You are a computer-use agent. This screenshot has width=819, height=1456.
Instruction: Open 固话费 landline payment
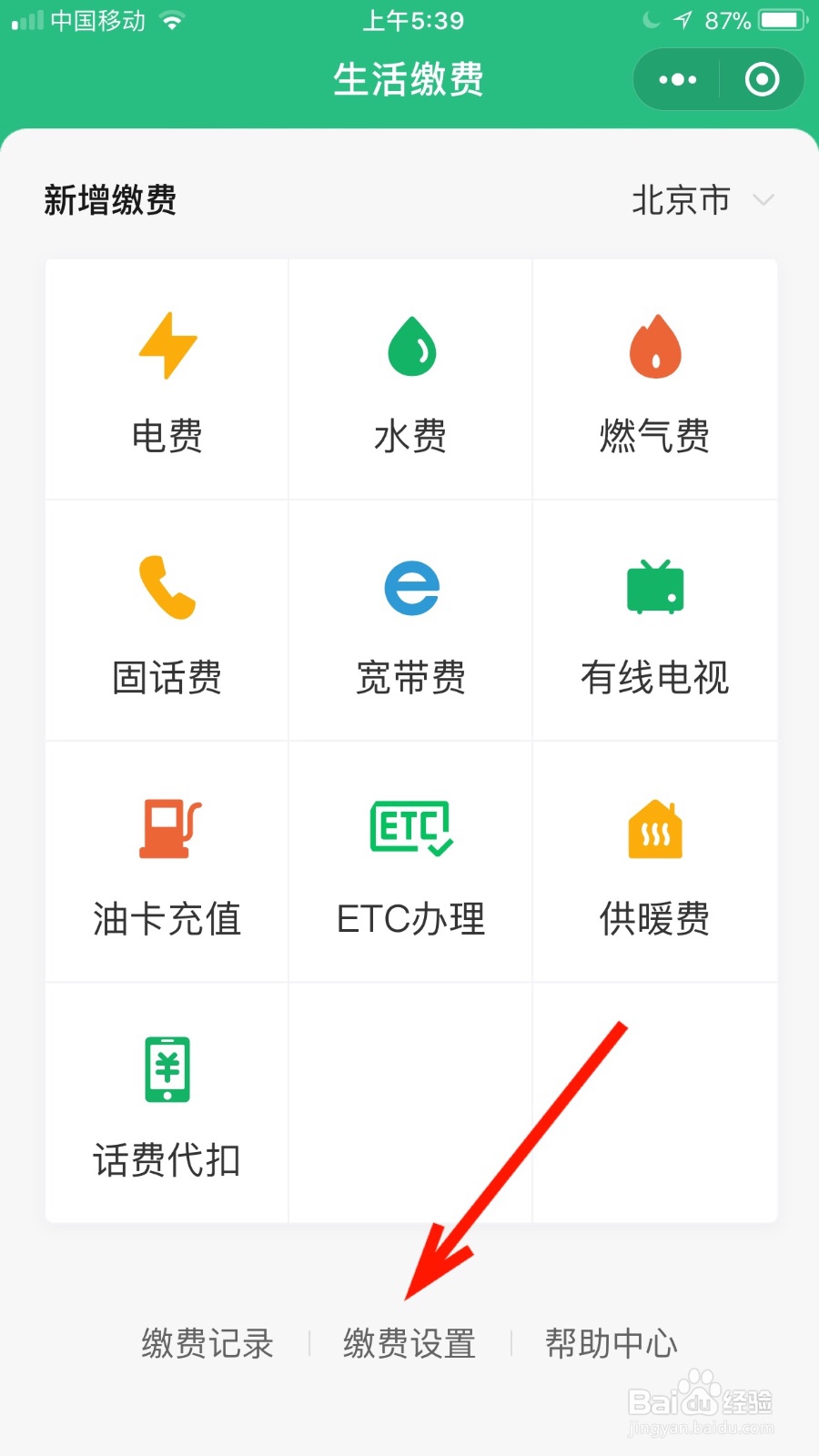[x=167, y=621]
